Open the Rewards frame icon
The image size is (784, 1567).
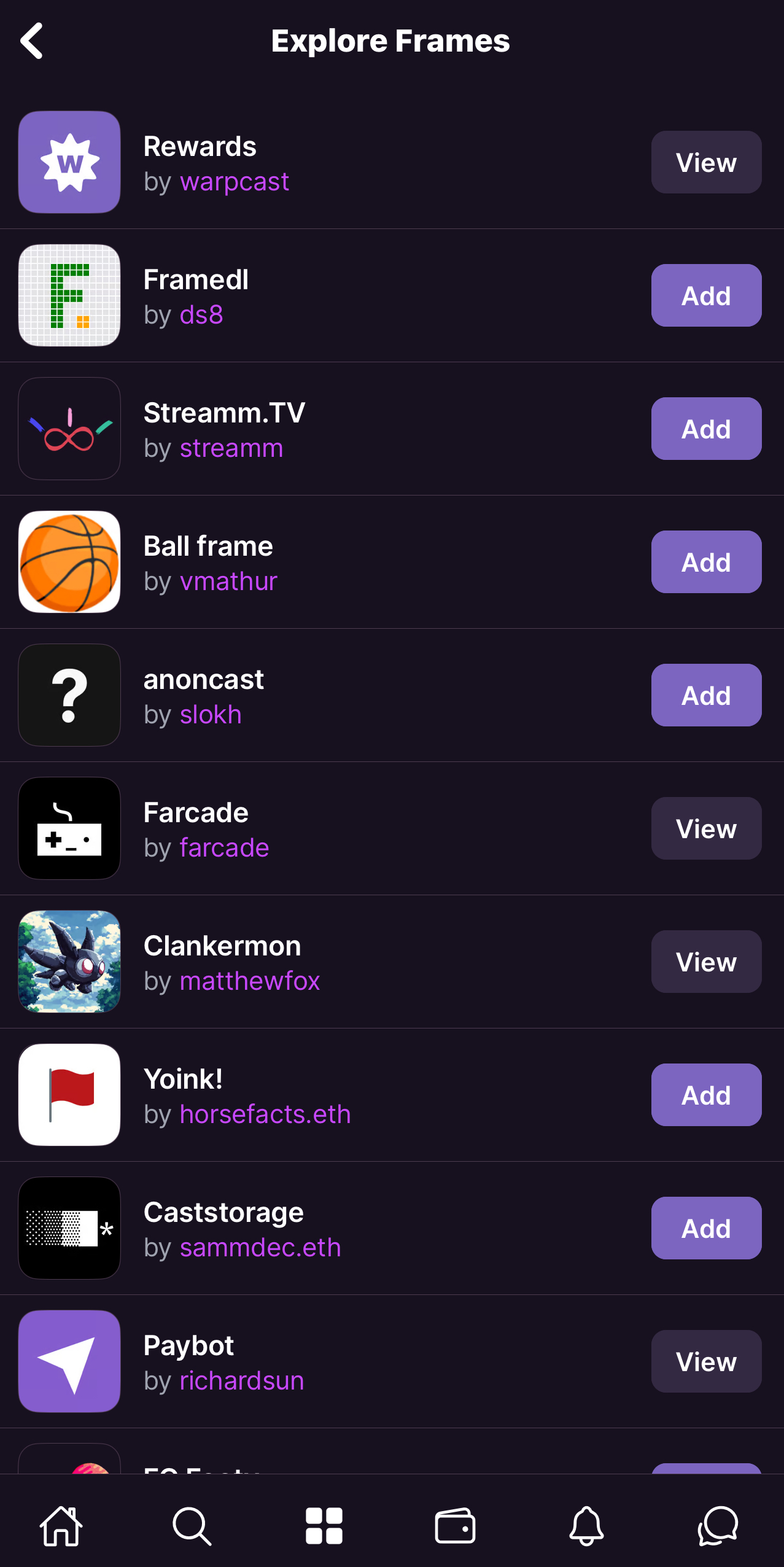pos(69,161)
